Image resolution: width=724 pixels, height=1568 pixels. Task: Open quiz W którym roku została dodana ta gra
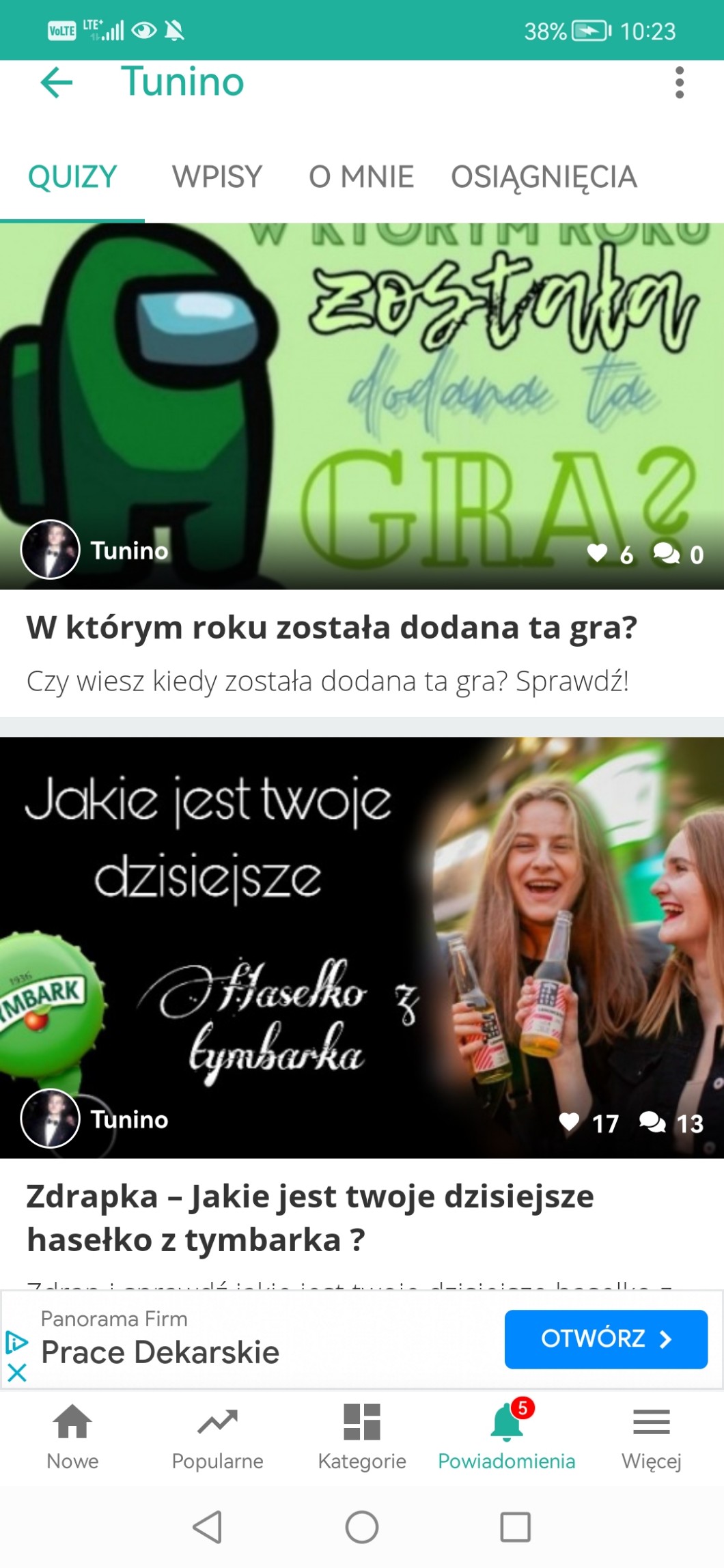[x=331, y=627]
